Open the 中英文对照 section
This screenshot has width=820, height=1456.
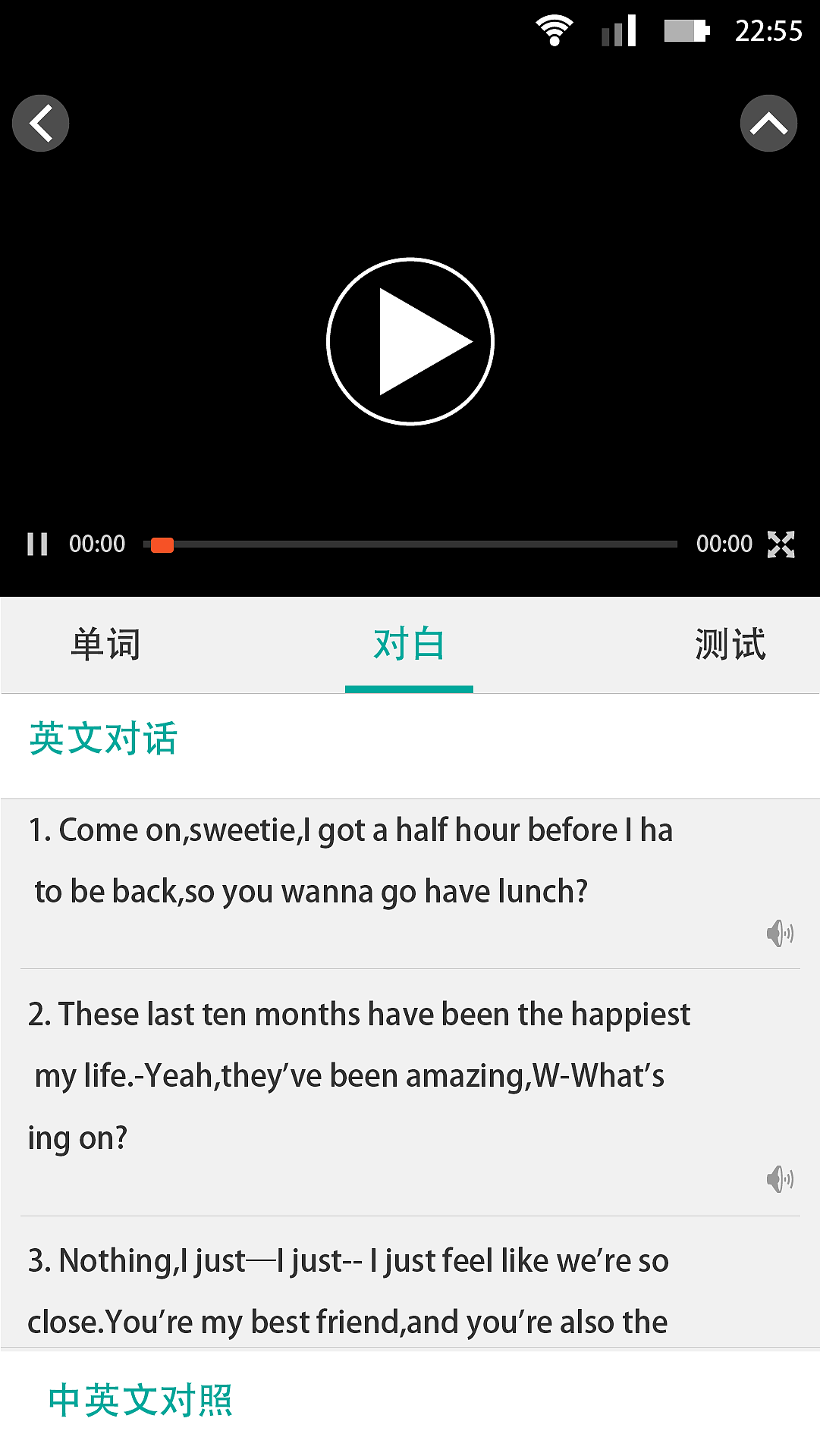point(140,1400)
